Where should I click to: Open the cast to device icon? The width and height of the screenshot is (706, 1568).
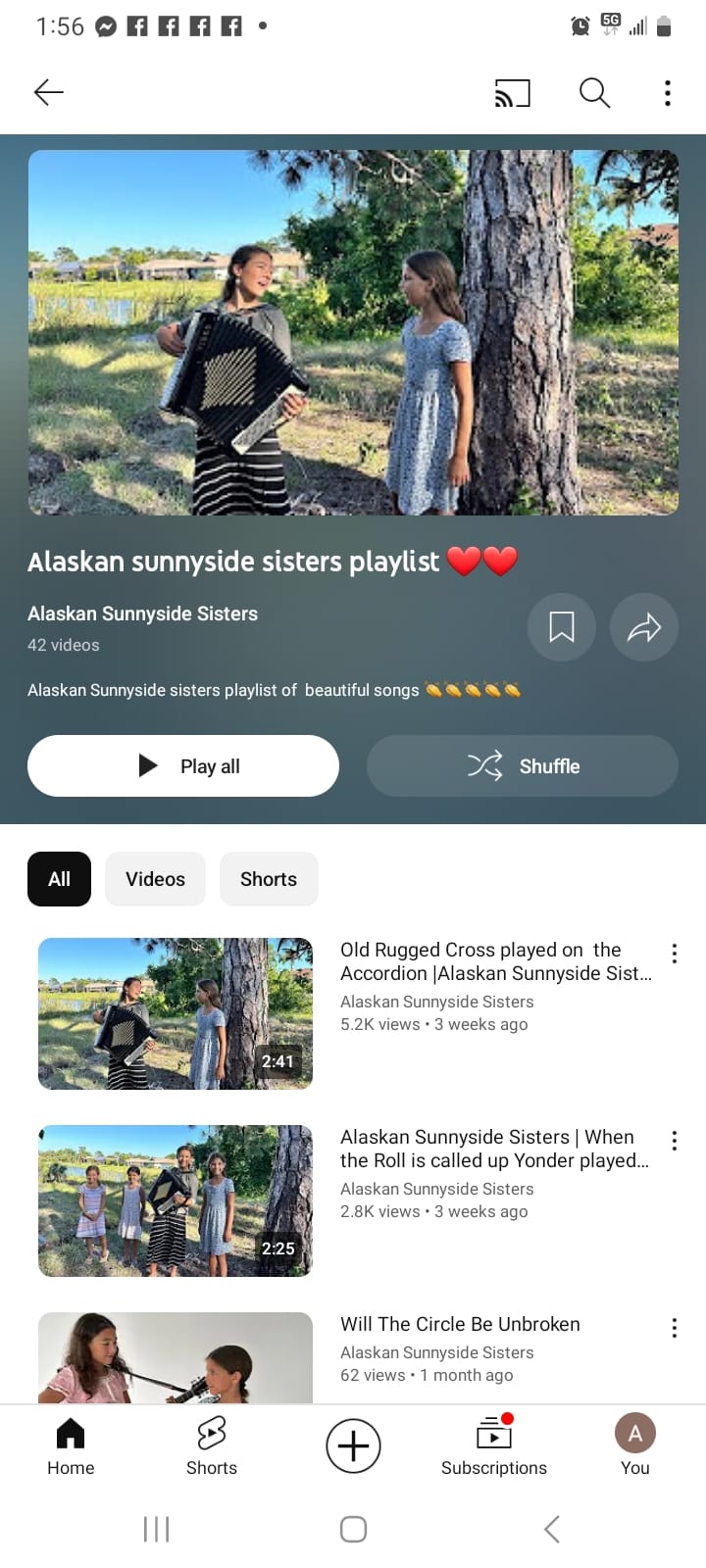click(512, 93)
